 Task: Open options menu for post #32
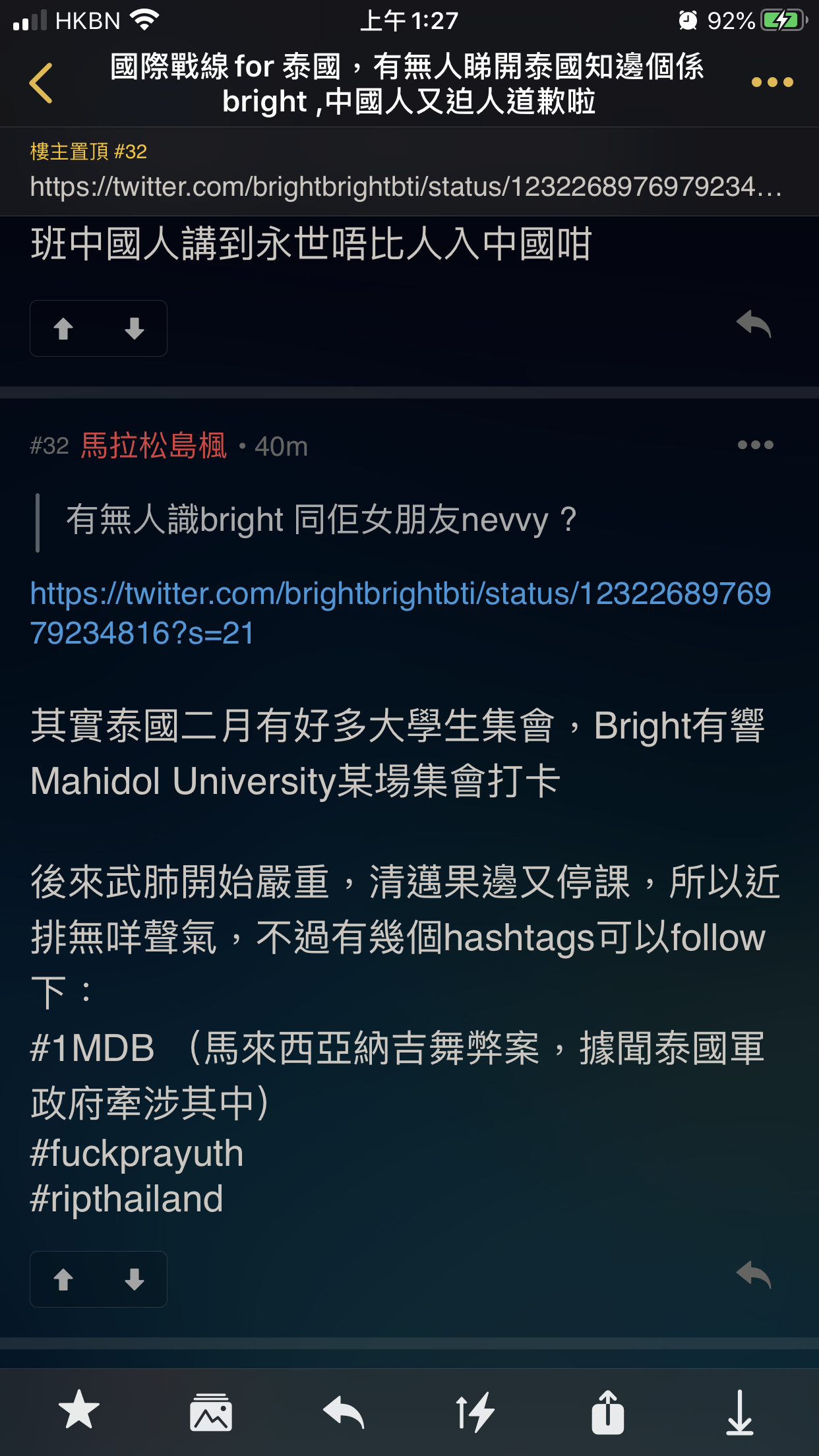pyautogui.click(x=755, y=445)
